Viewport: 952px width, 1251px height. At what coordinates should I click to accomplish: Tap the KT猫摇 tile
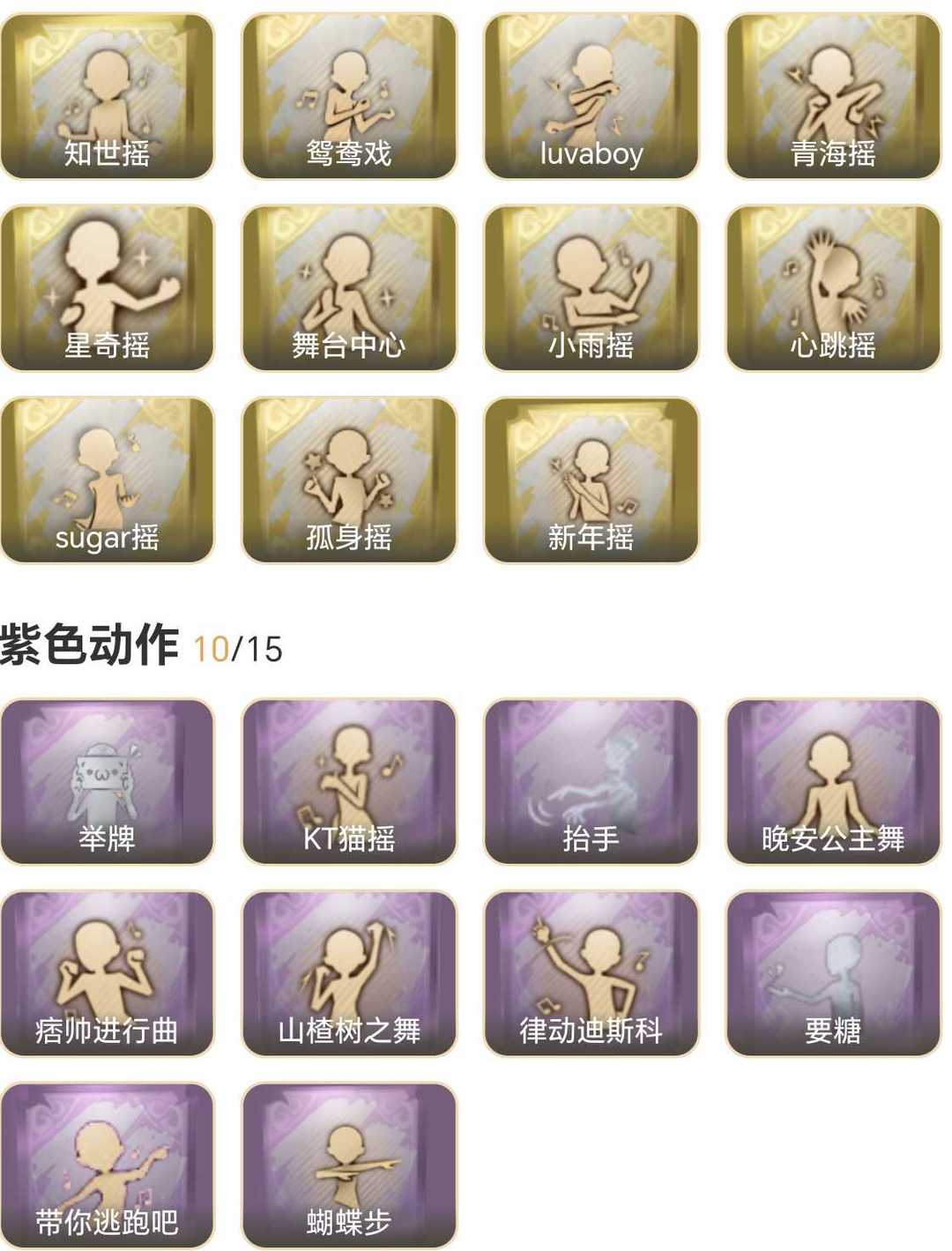(349, 782)
